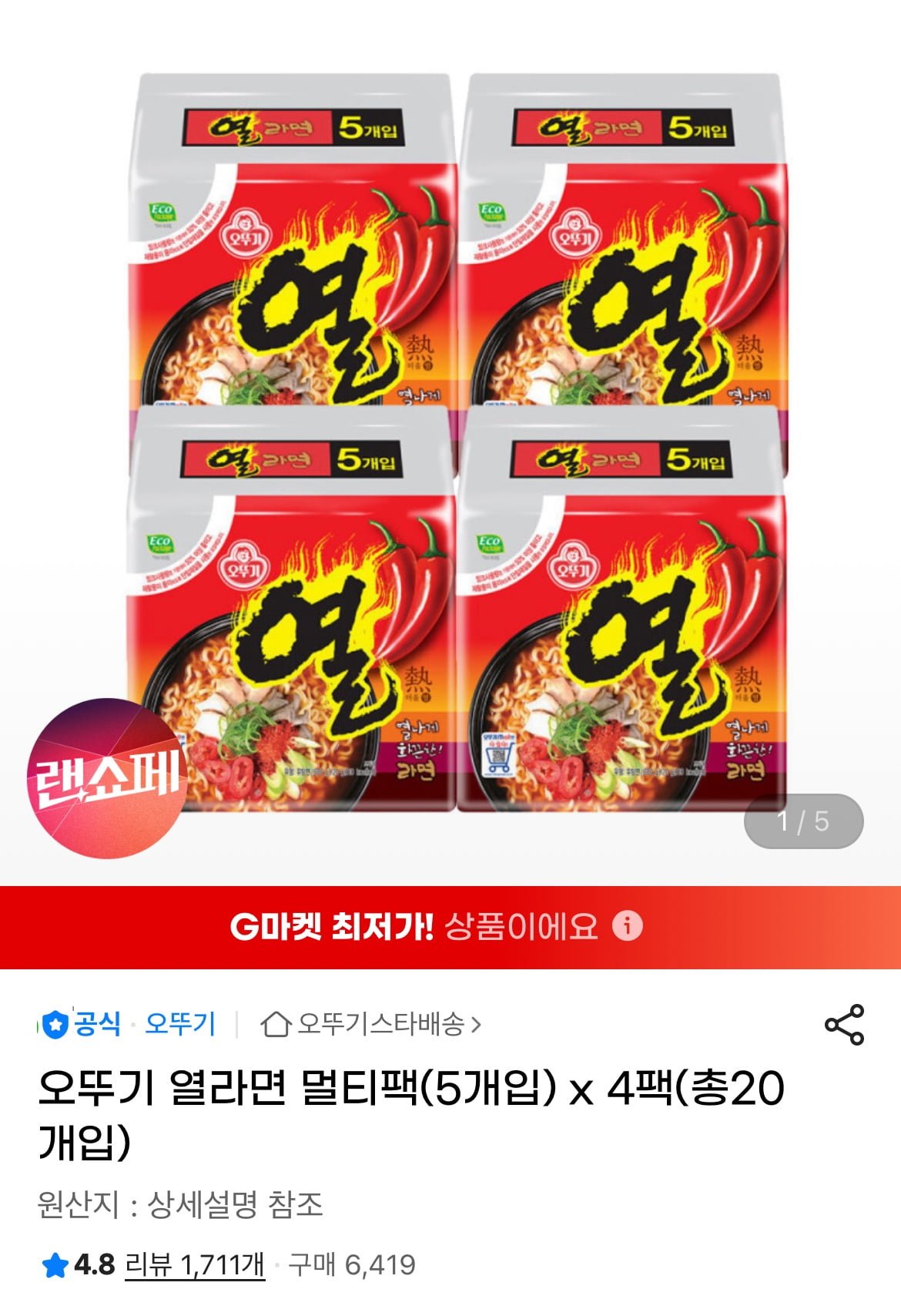This screenshot has width=901, height=1316.
Task: Open the G마켓 최저가 info icon
Action: coord(627,925)
